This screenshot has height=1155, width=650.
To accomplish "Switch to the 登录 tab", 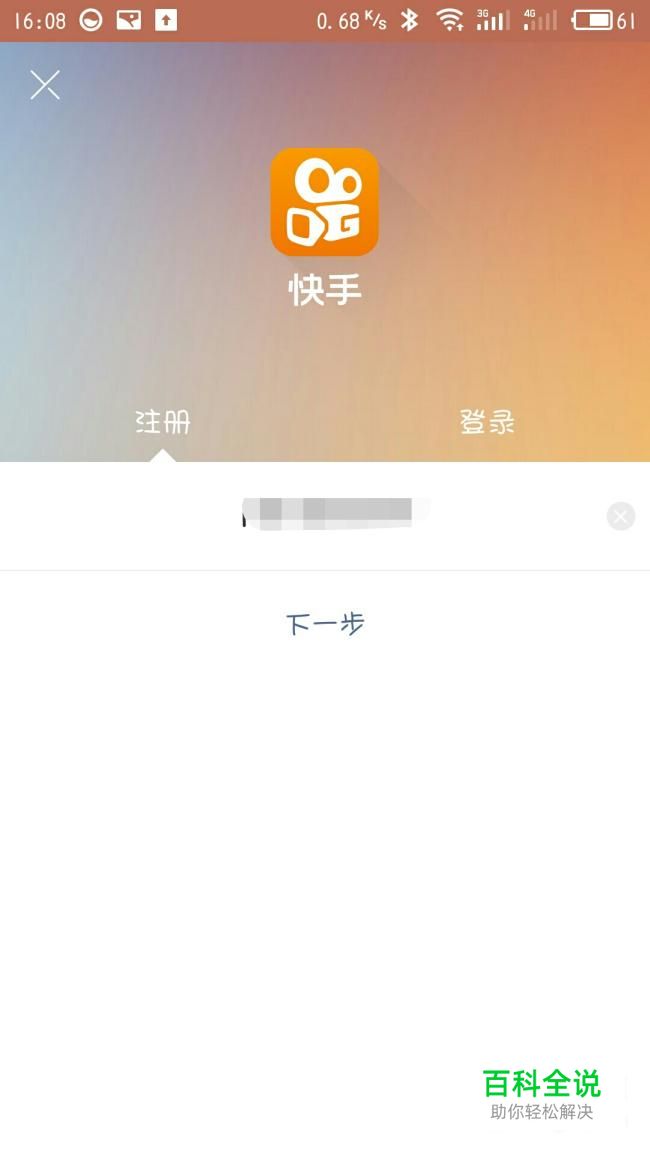I will [x=487, y=422].
